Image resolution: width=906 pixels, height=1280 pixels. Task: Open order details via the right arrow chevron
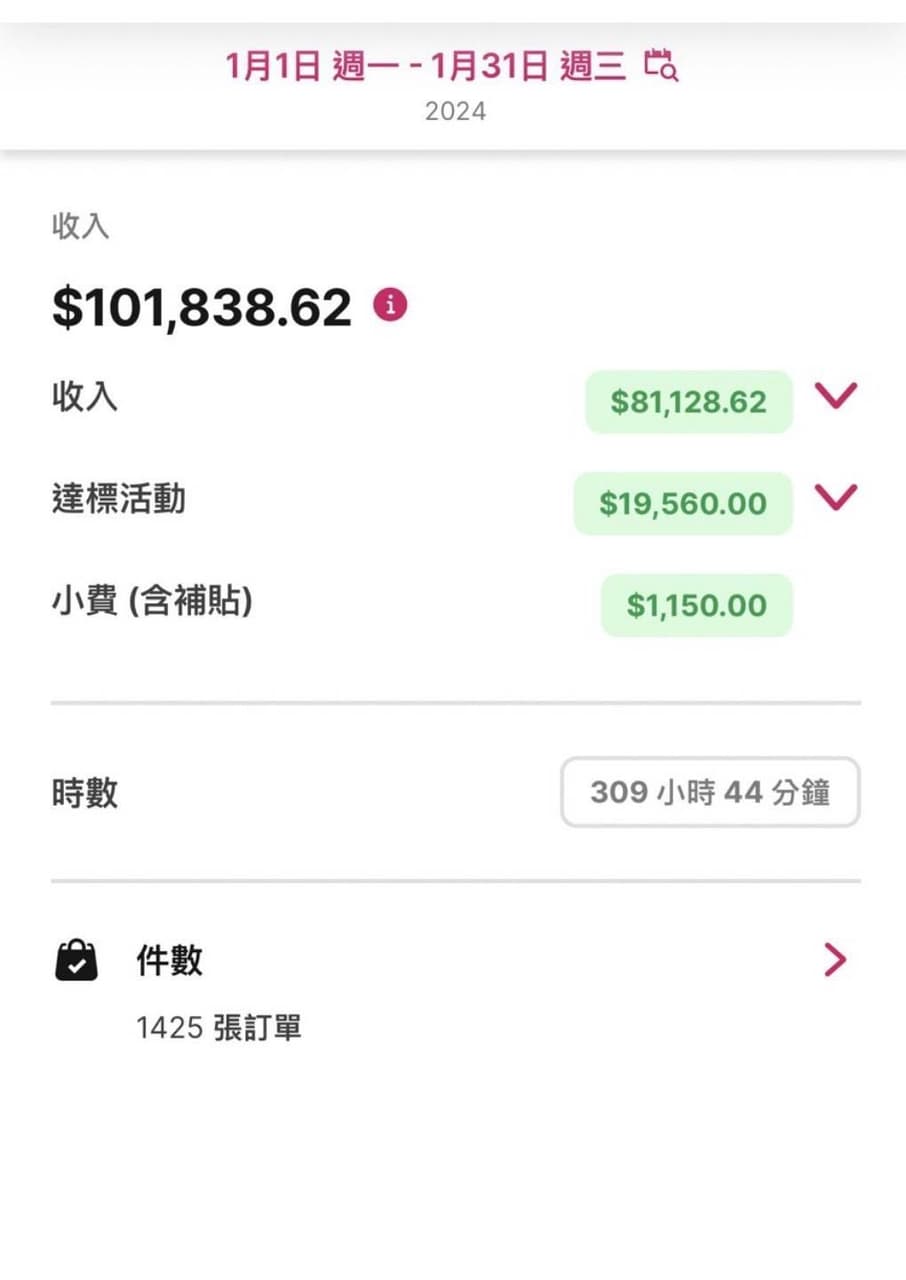[834, 960]
